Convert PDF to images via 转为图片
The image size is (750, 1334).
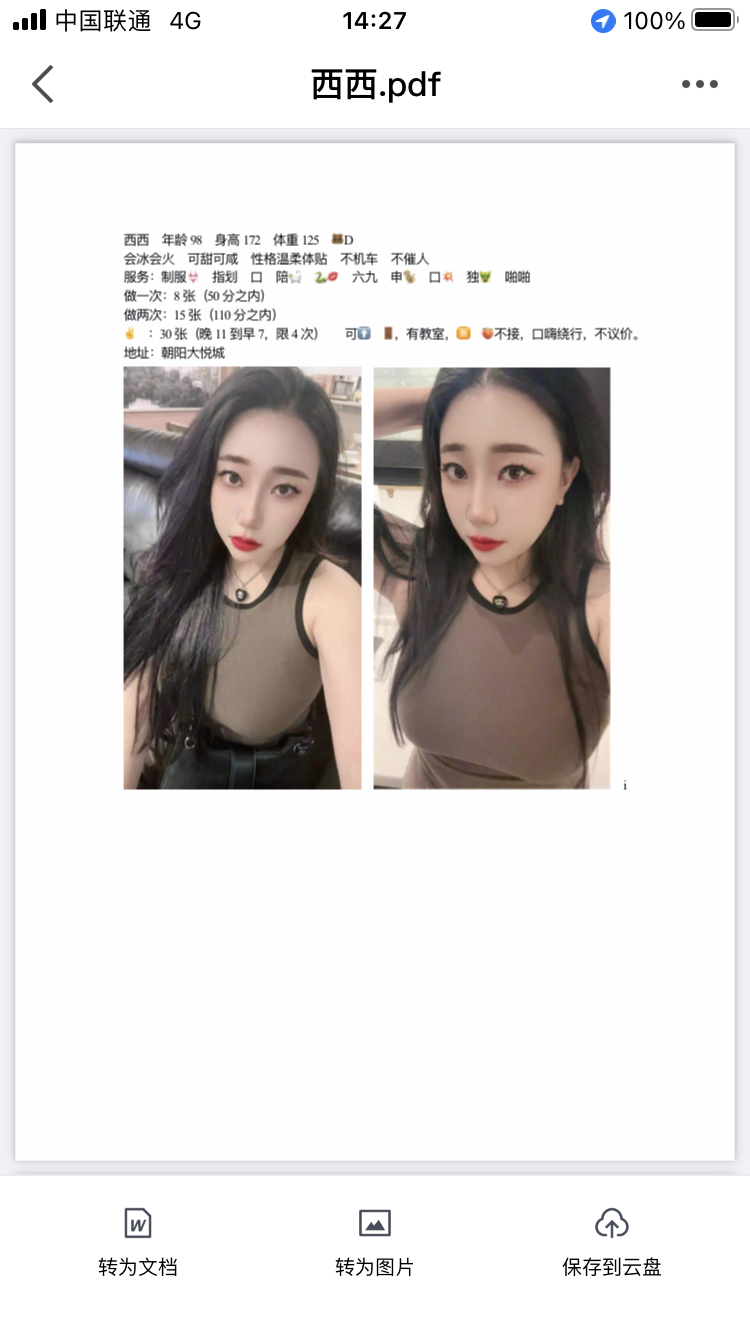(x=375, y=1241)
